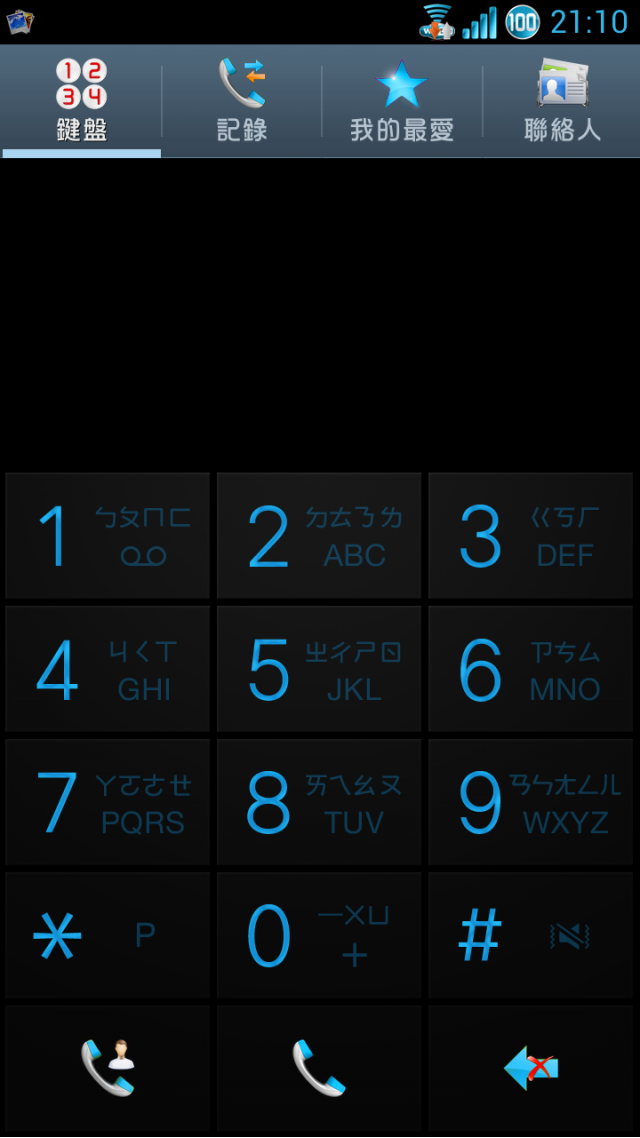Select the 鍵盤 keypad tab
Screen dimensions: 640x1138
[82, 100]
